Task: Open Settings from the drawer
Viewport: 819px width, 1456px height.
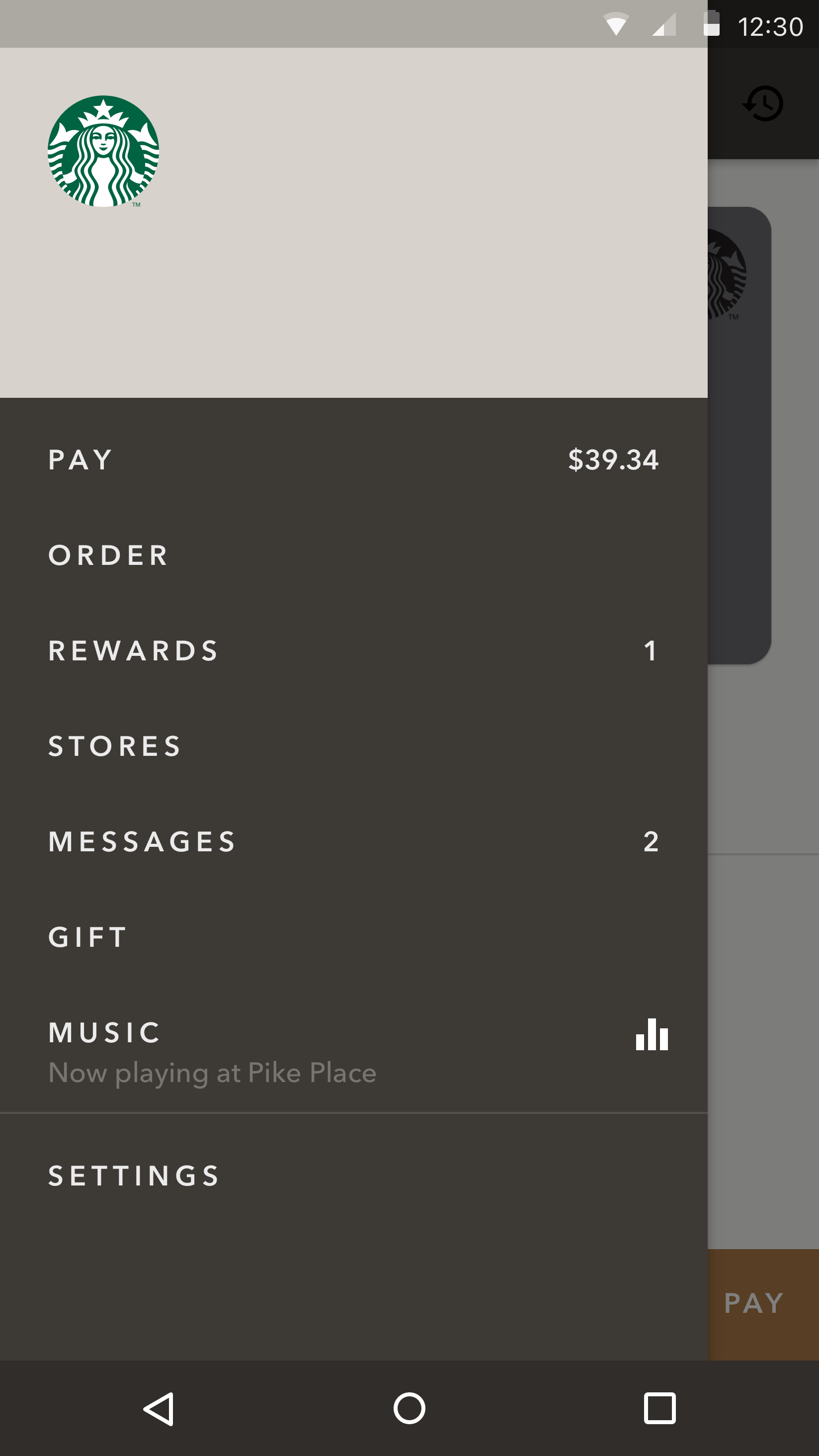Action: 353,1176
